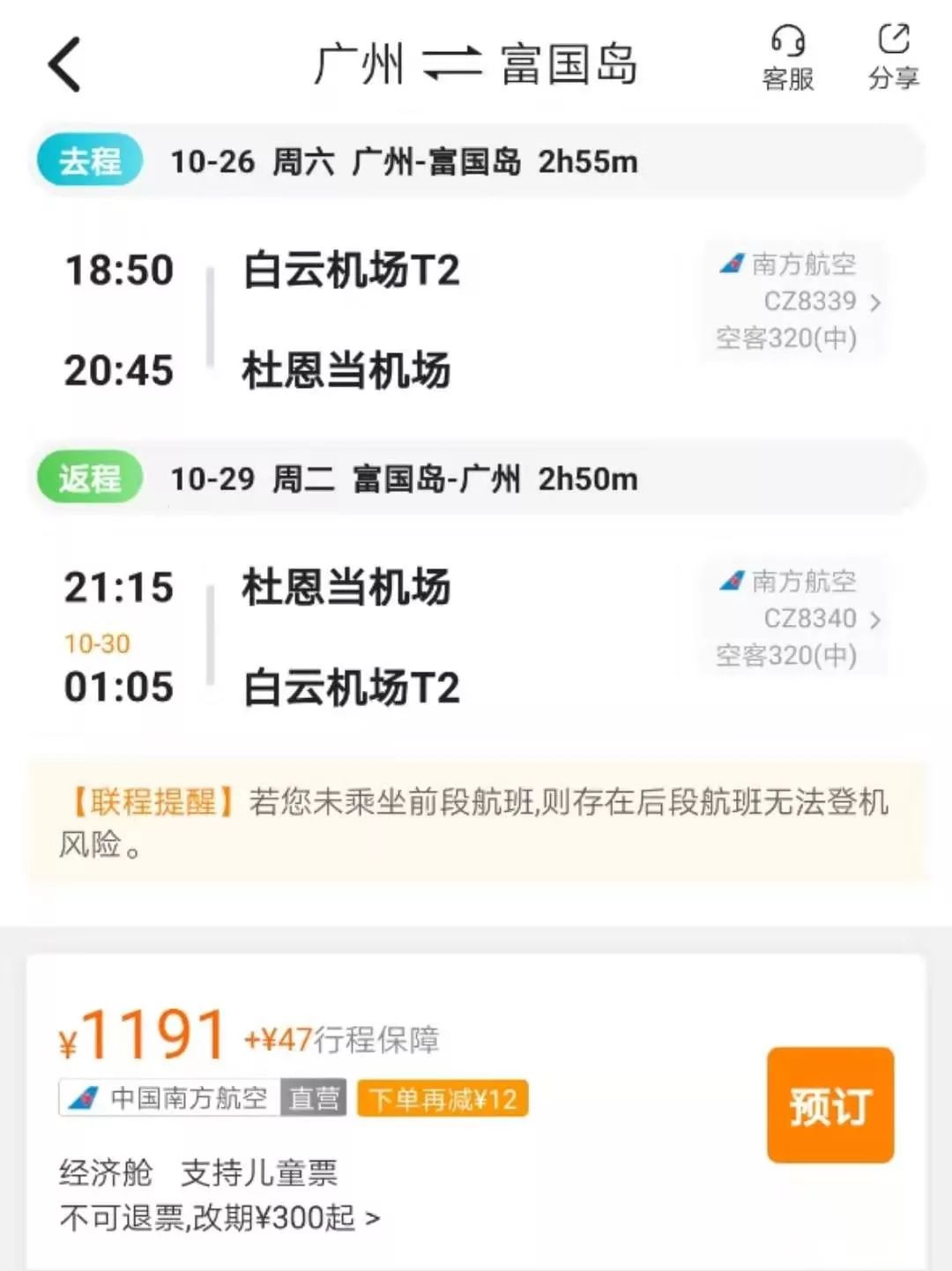Image resolution: width=952 pixels, height=1271 pixels.
Task: Click the 南方航空 airline logo on outbound flight
Action: click(x=730, y=264)
